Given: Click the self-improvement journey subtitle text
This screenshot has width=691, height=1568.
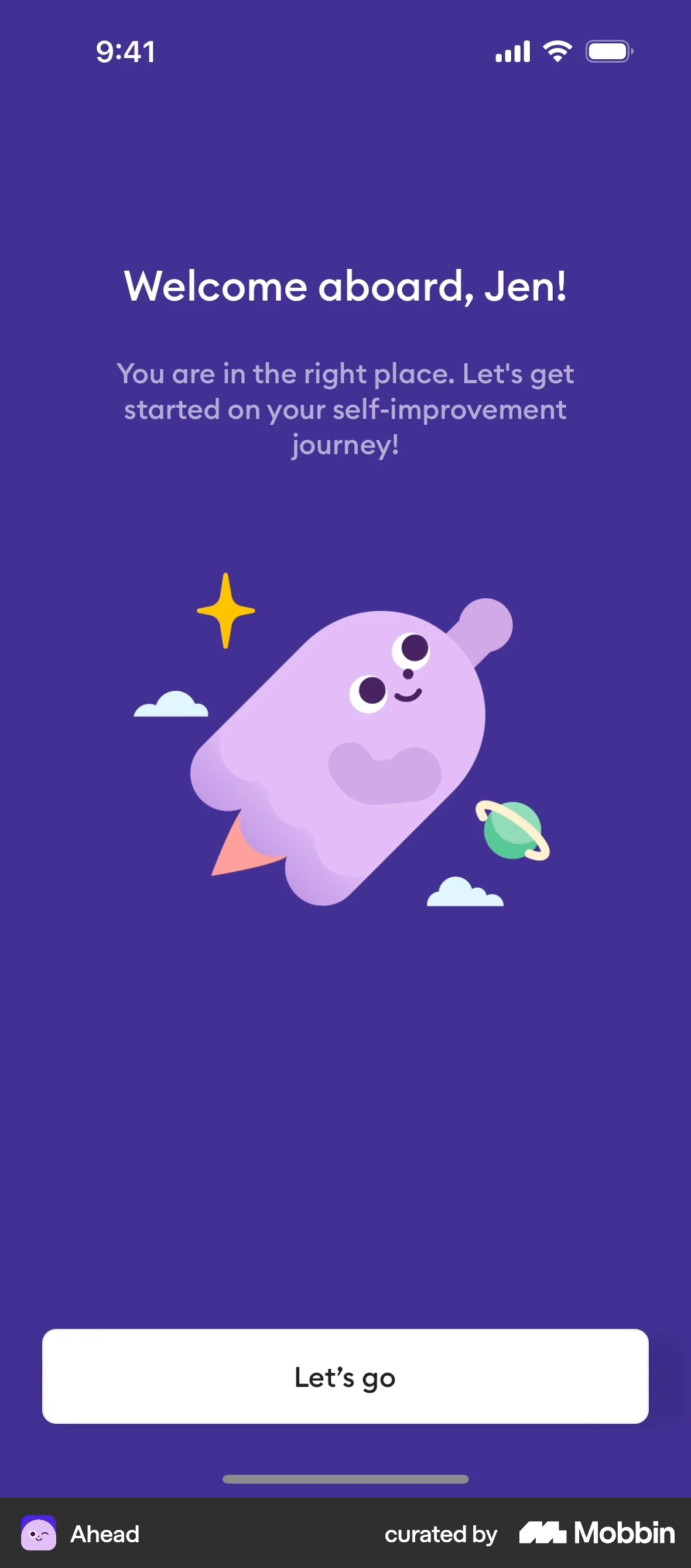Looking at the screenshot, I should [345, 409].
